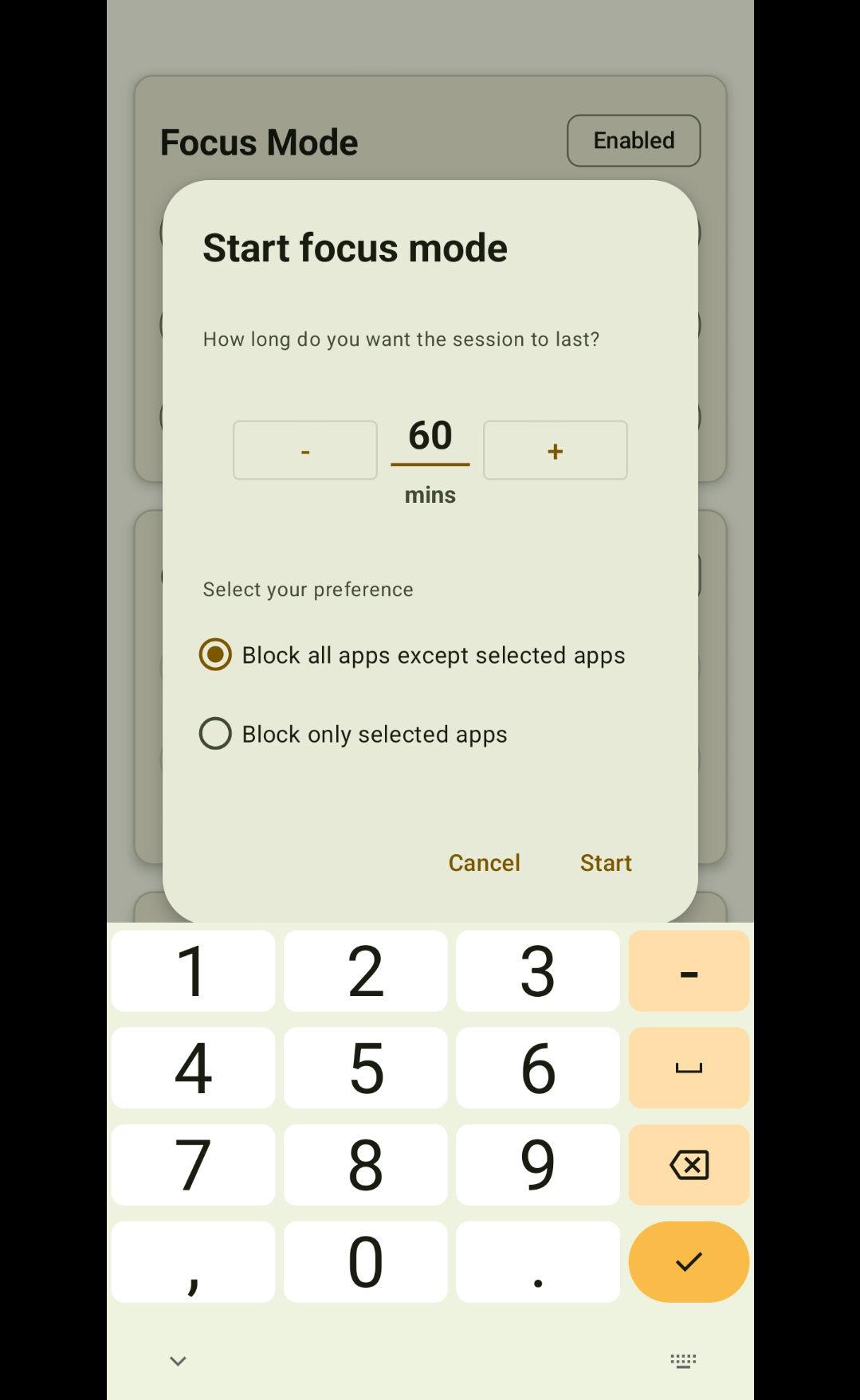
Task: Hide the keyboard with the down chevron
Action: pyautogui.click(x=179, y=1361)
